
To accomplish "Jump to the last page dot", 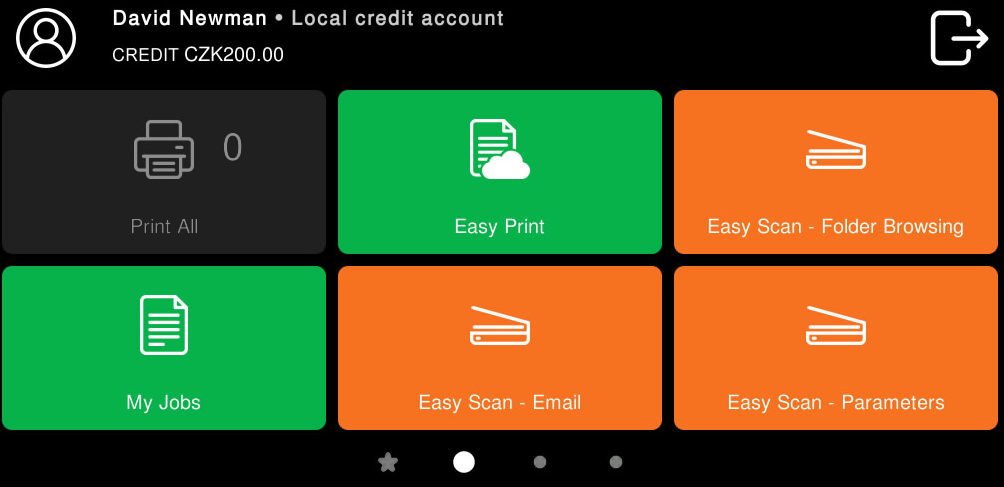I will point(616,462).
